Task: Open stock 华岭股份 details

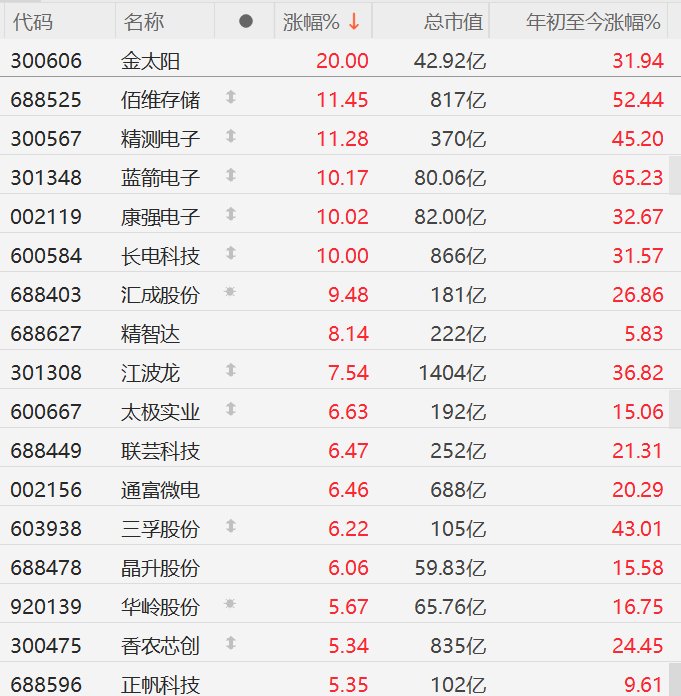Action: click(x=161, y=607)
